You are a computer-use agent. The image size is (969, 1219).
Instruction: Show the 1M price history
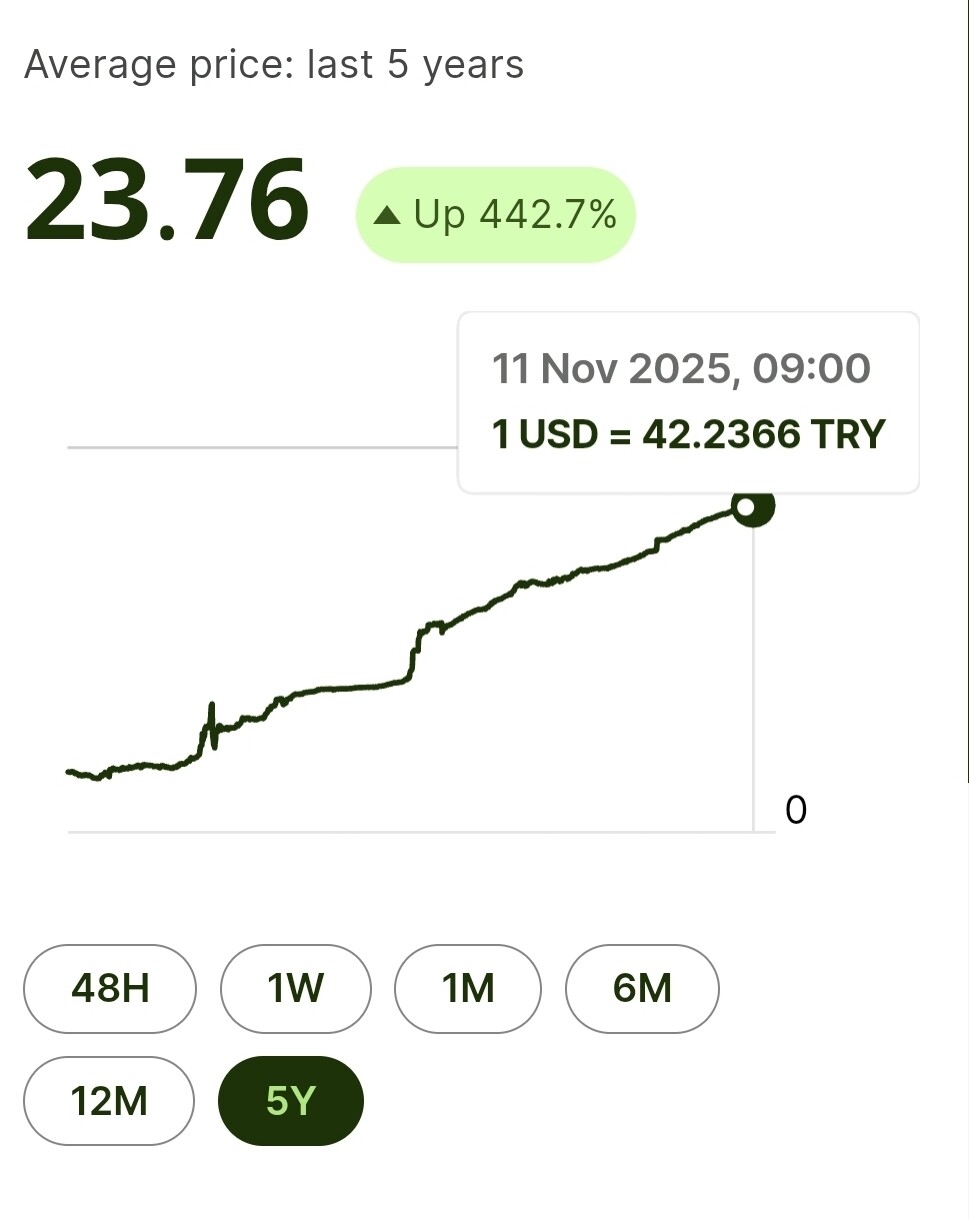(468, 988)
